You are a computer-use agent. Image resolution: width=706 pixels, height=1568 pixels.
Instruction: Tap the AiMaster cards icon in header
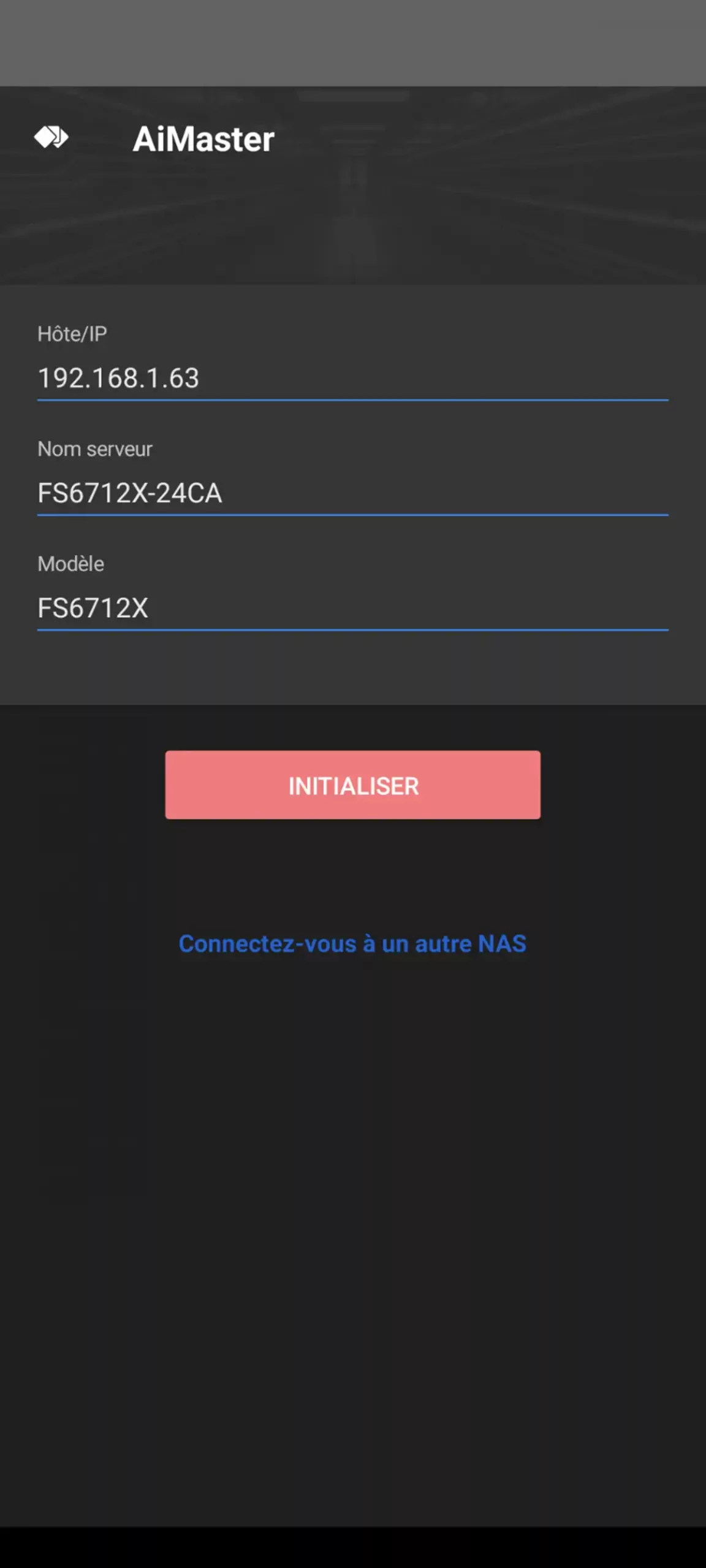pyautogui.click(x=51, y=138)
